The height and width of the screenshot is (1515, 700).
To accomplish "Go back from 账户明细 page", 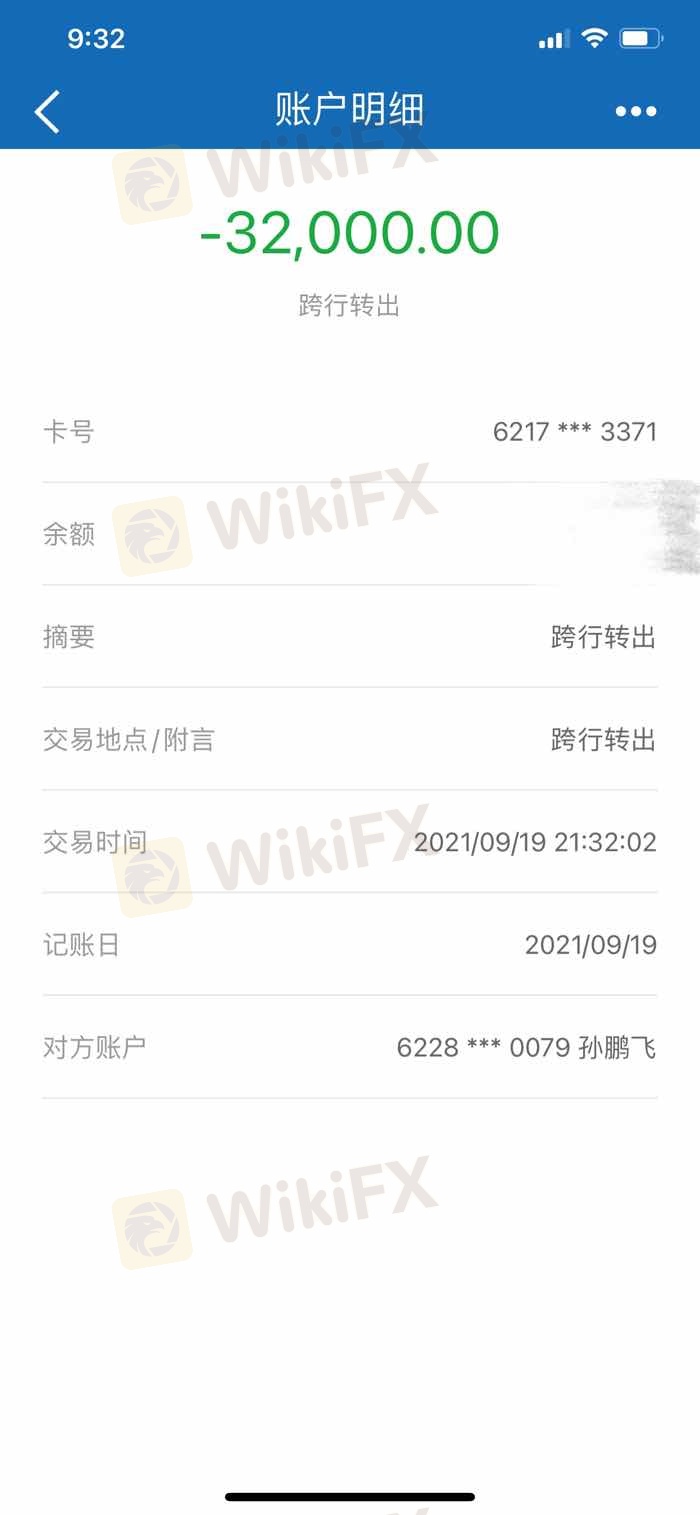I will (x=47, y=111).
